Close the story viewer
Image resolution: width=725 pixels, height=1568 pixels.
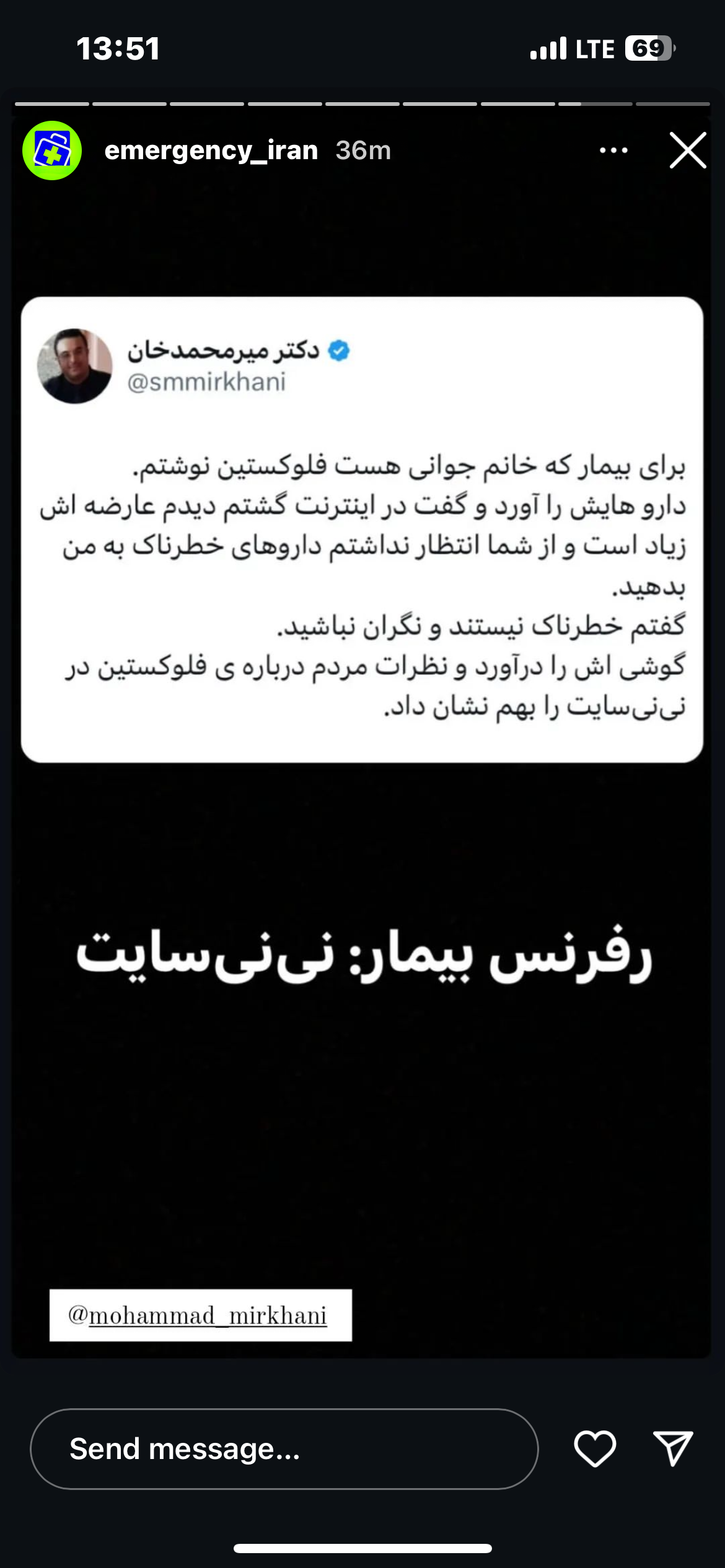click(688, 150)
